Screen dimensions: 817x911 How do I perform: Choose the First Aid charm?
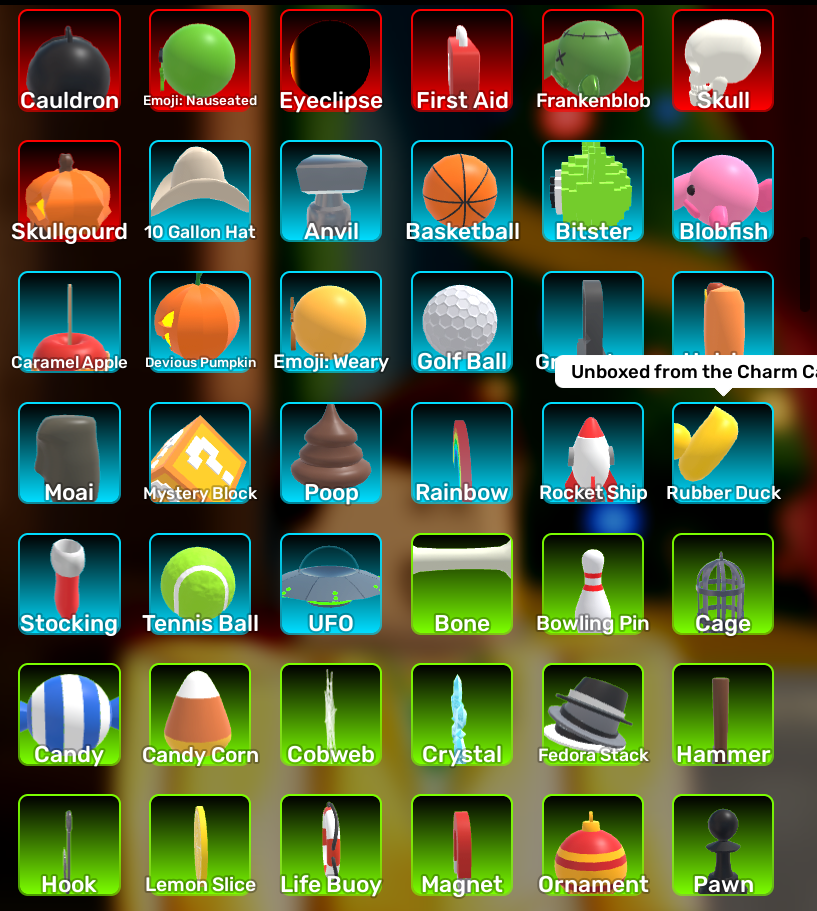[x=462, y=60]
